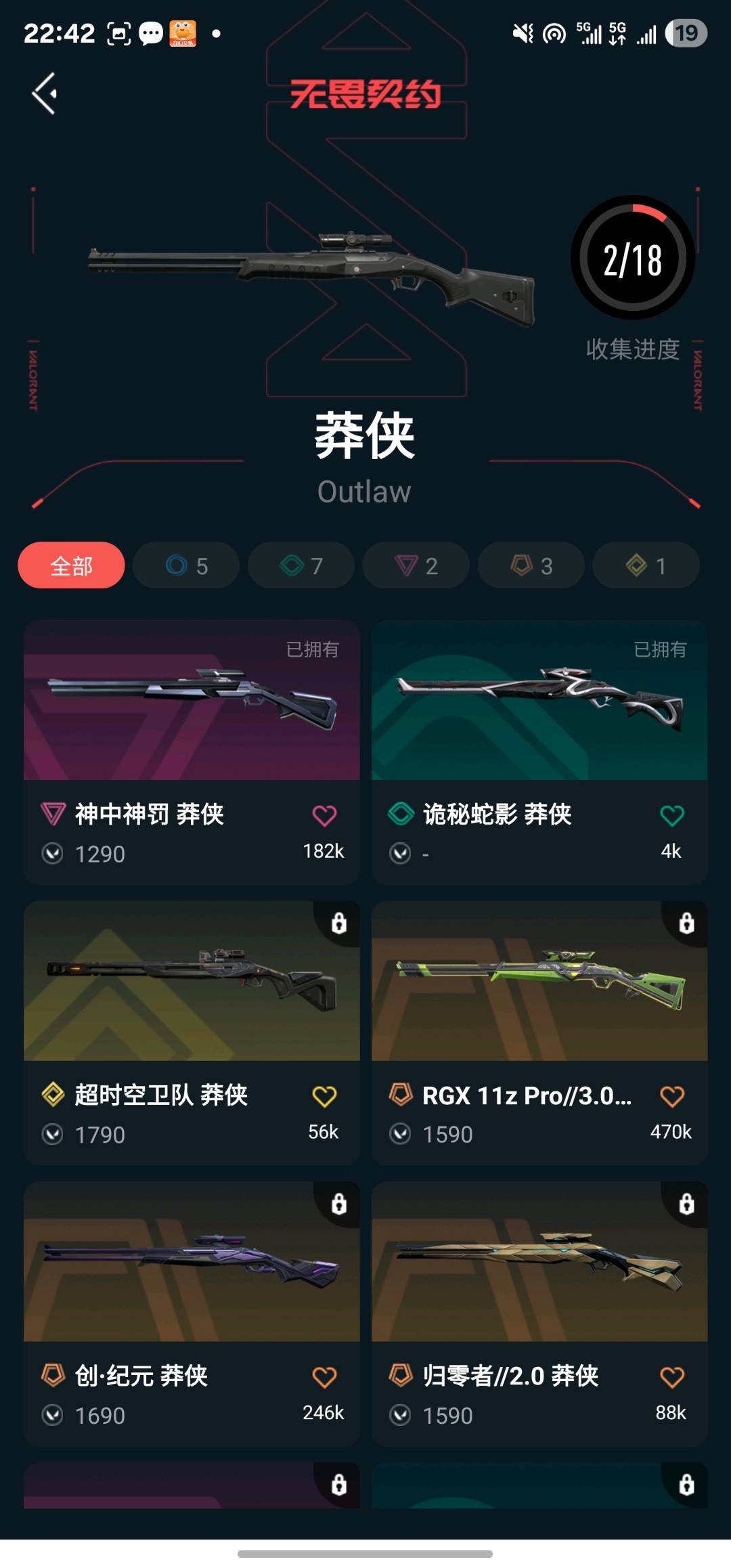This screenshot has width=731, height=1568.
Task: Like the 诡秘蛇影 莽侠 skin
Action: 671,816
